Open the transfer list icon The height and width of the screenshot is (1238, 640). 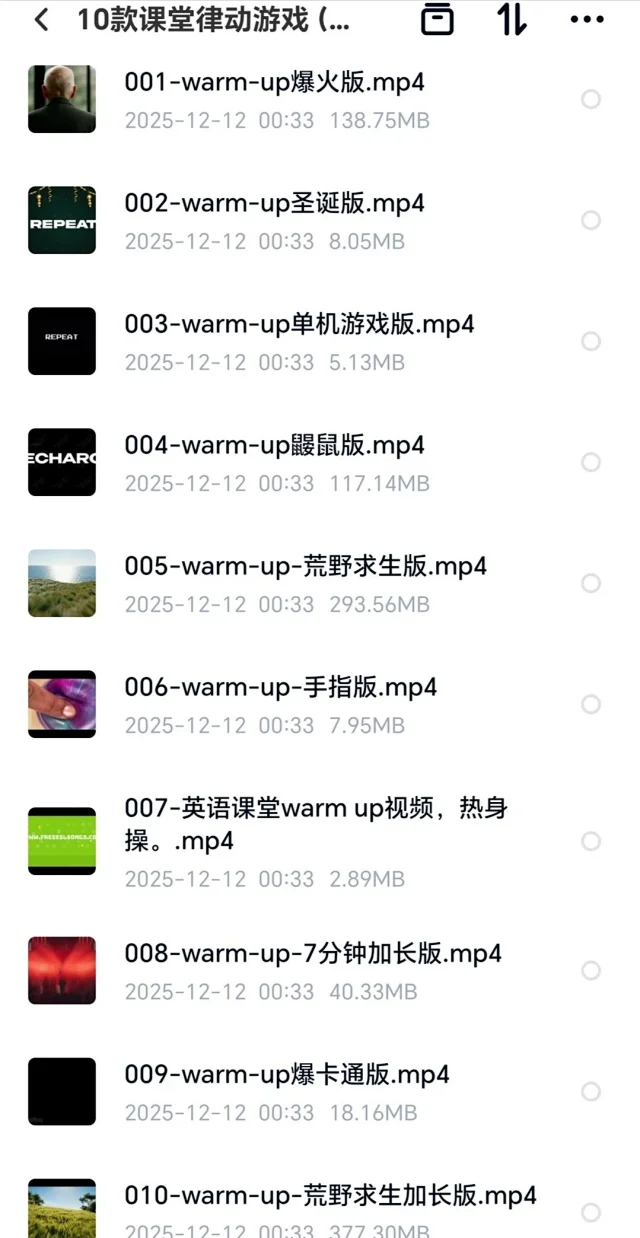[437, 20]
